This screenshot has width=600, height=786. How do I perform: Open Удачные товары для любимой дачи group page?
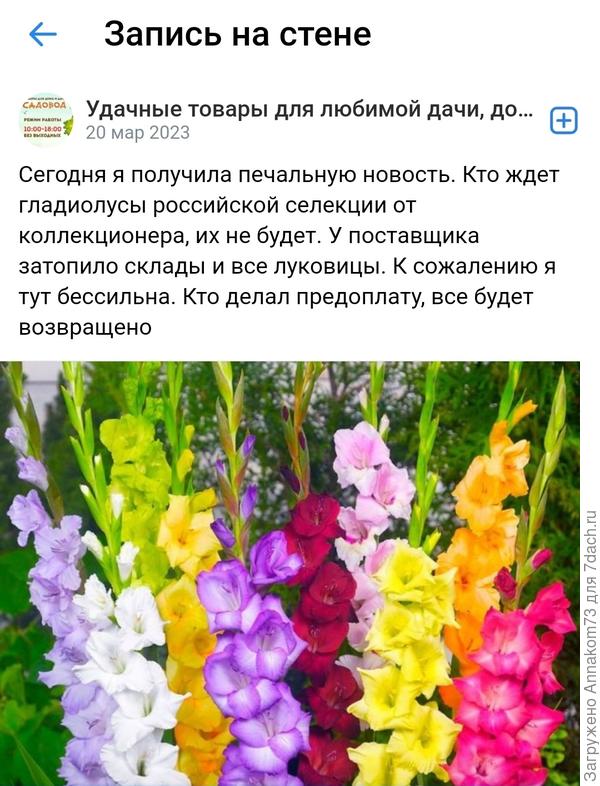coord(308,109)
